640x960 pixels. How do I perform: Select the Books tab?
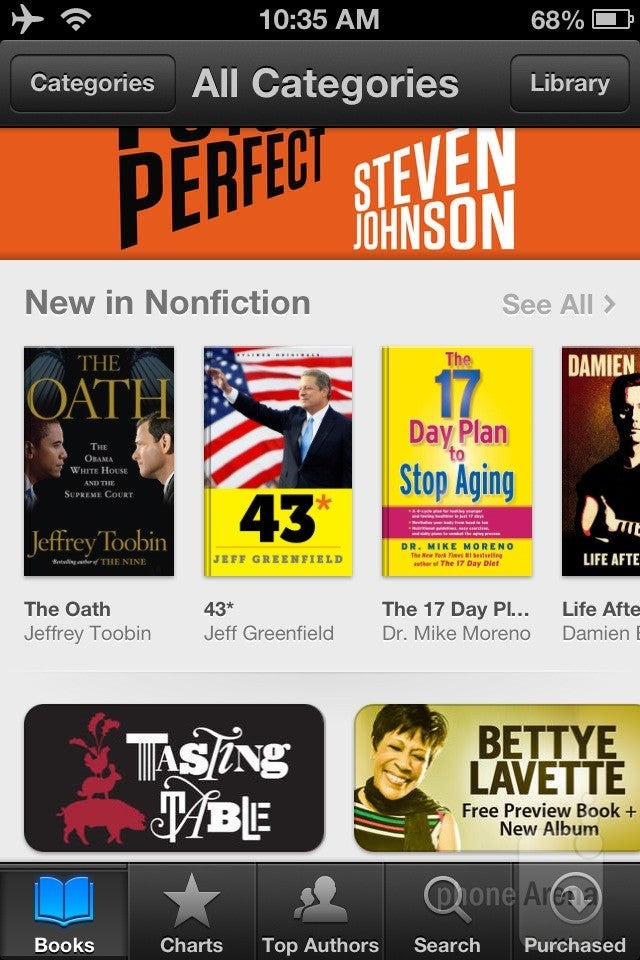(64, 913)
